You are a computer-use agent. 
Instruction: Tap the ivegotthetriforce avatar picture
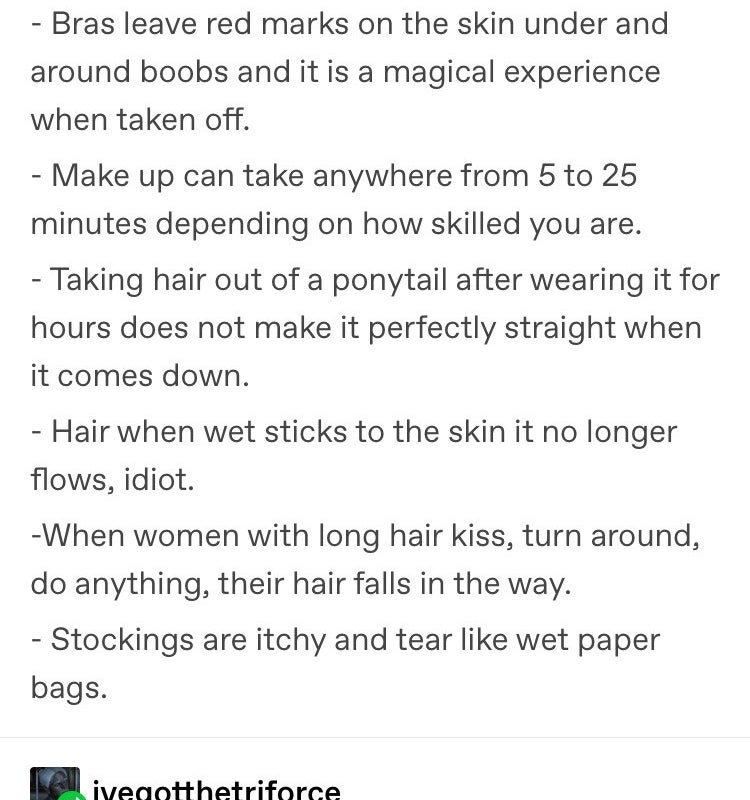tap(54, 785)
